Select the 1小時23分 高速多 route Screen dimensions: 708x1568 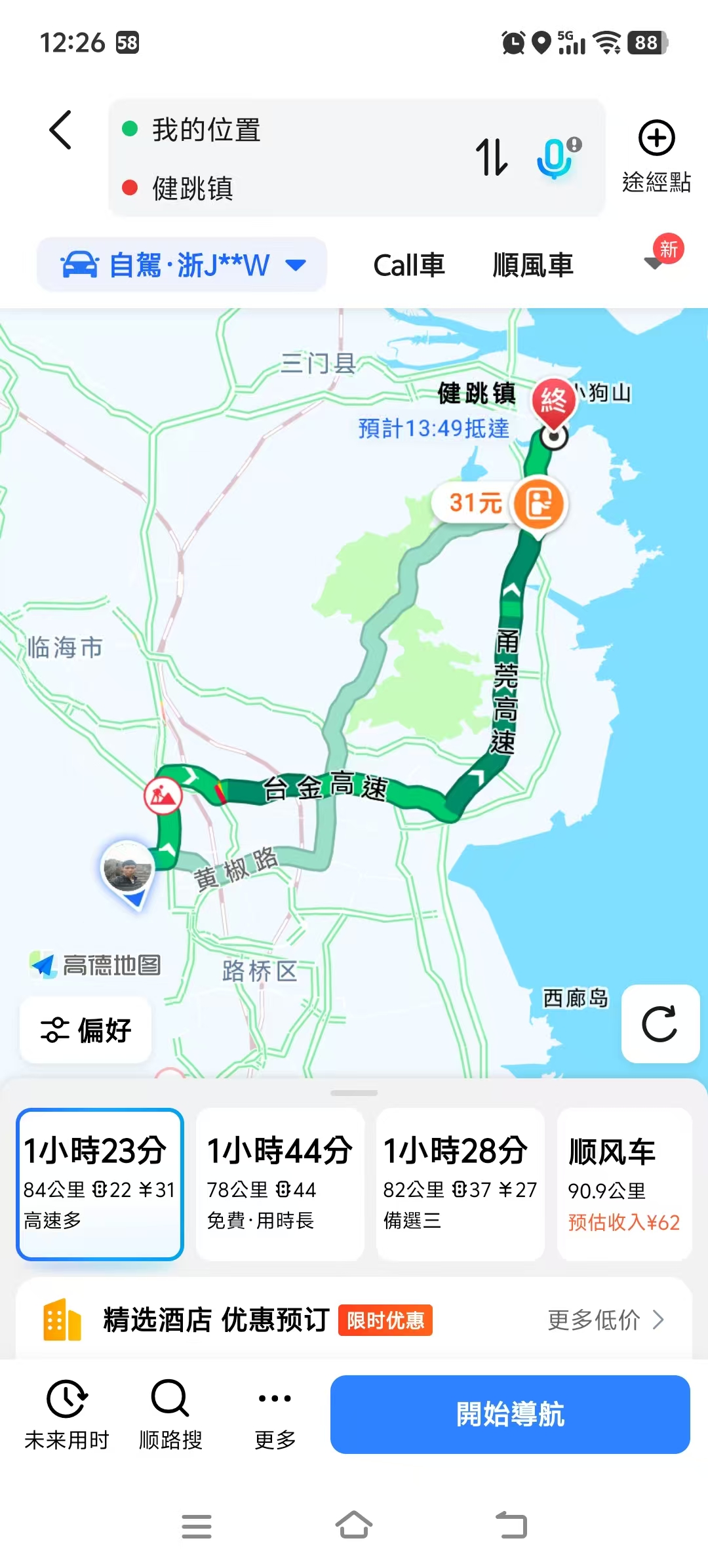click(x=100, y=1185)
